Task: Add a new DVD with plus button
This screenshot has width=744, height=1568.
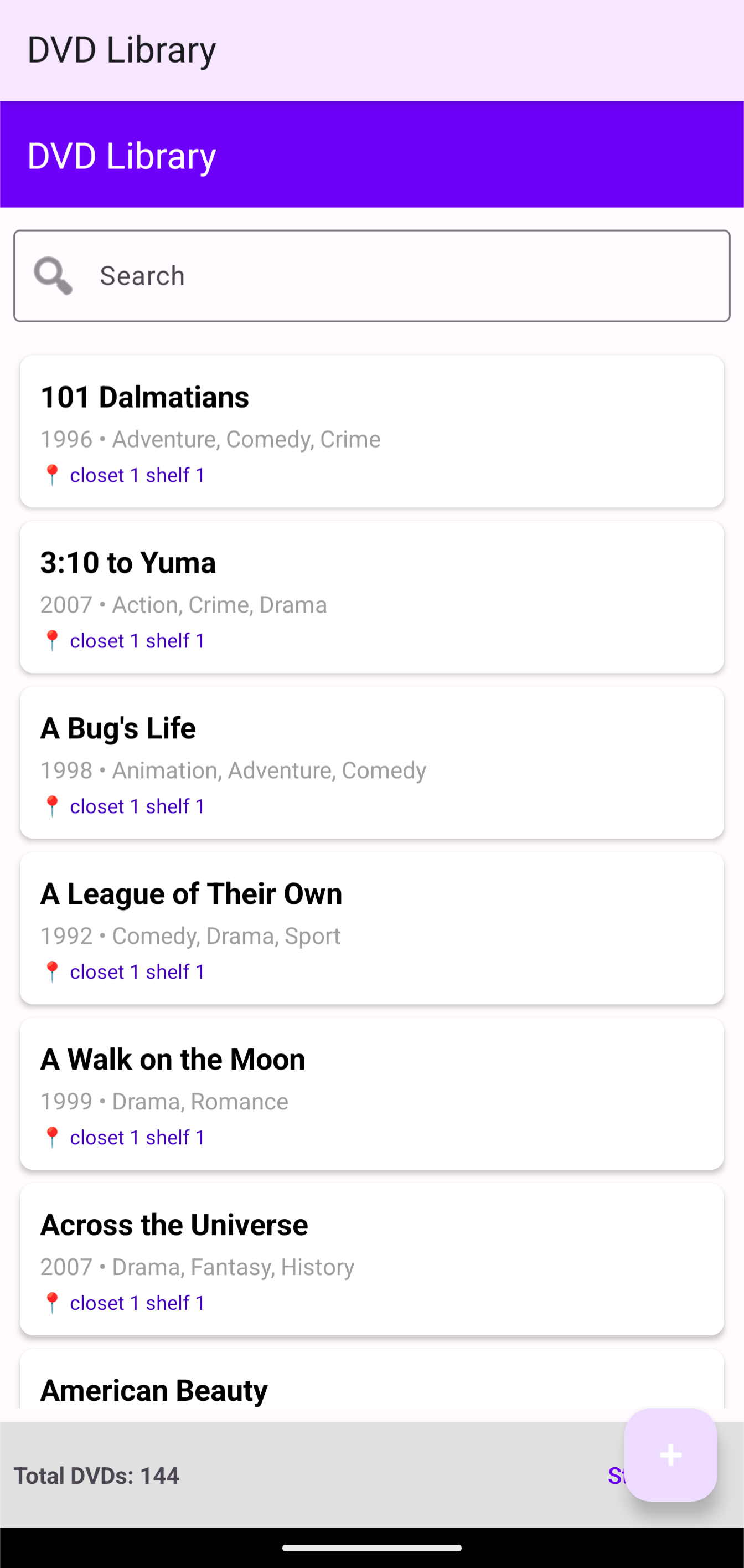Action: point(670,1456)
